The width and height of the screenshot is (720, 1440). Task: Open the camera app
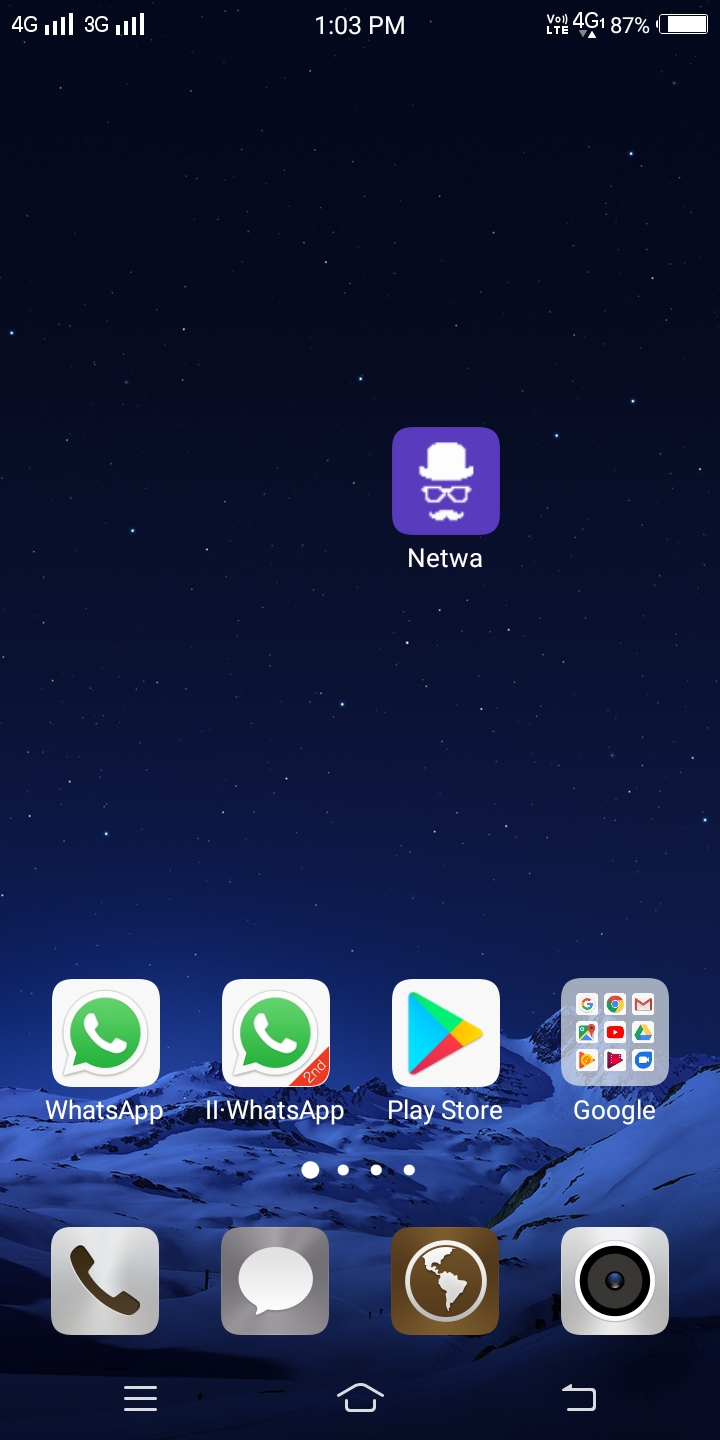pos(615,1281)
